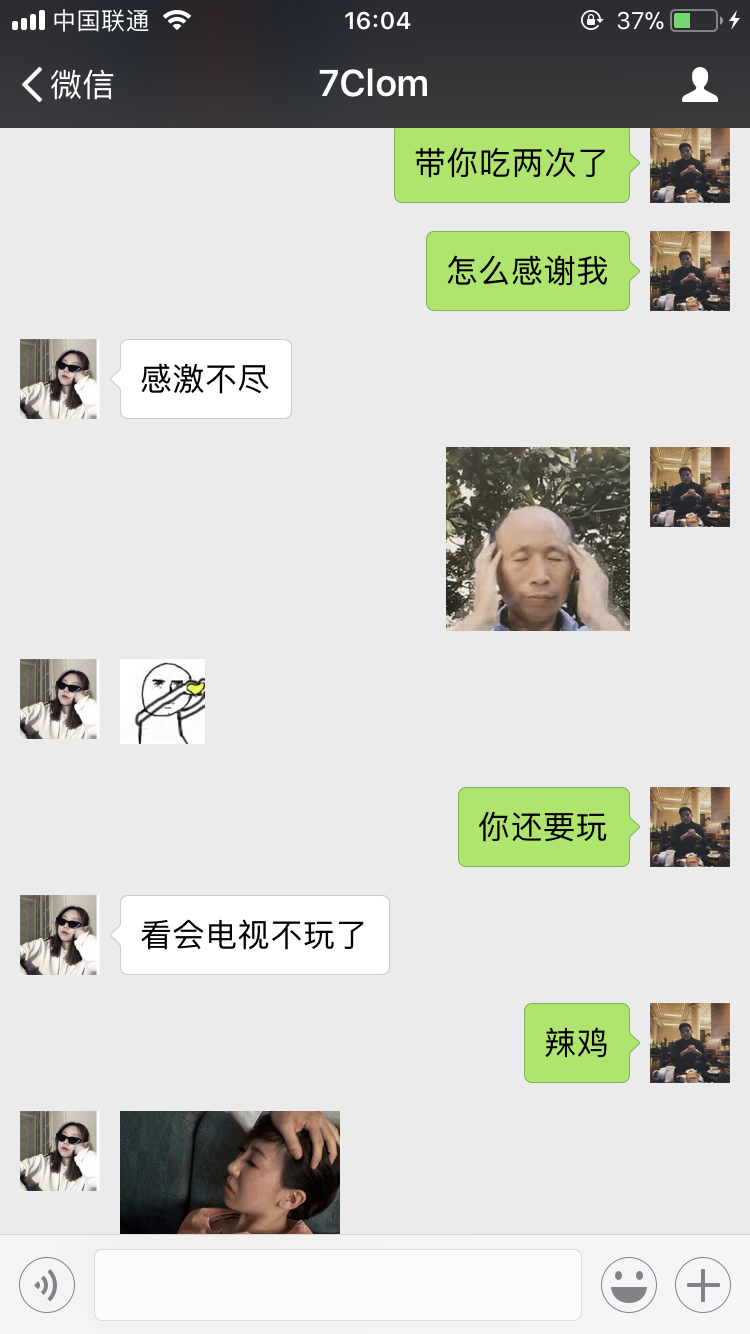
Task: Open chat details via the profile icon
Action: click(699, 85)
